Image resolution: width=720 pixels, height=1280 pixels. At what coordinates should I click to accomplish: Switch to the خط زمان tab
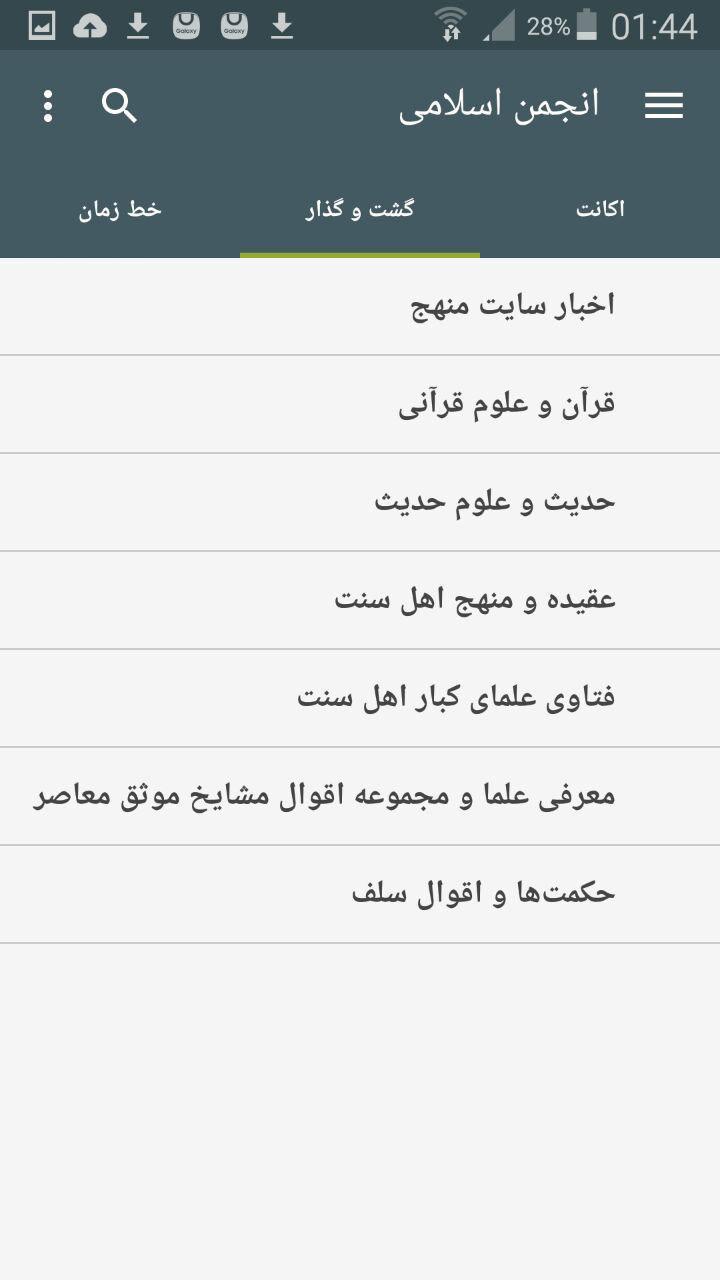[120, 210]
